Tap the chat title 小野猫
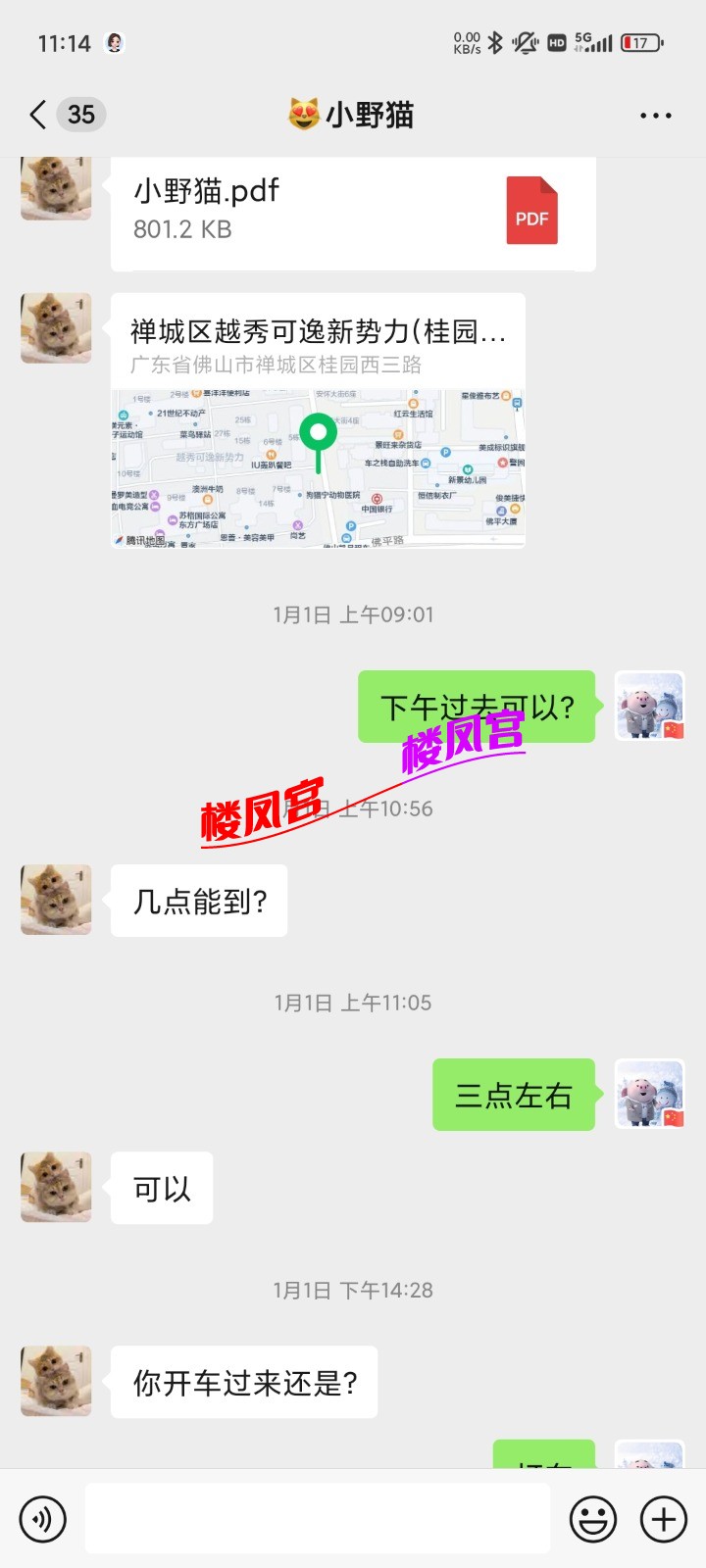 [353, 115]
